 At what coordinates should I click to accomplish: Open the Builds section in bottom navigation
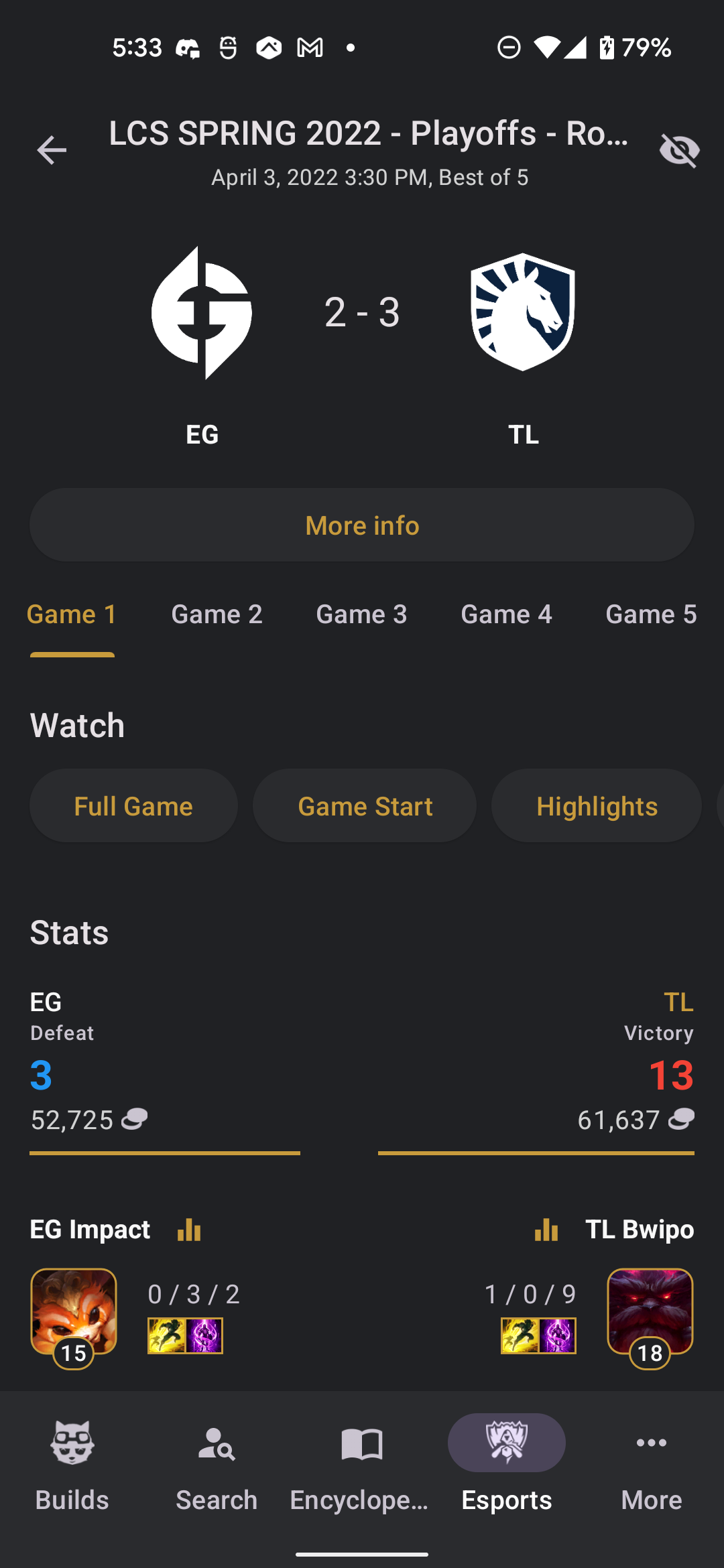(x=72, y=1474)
